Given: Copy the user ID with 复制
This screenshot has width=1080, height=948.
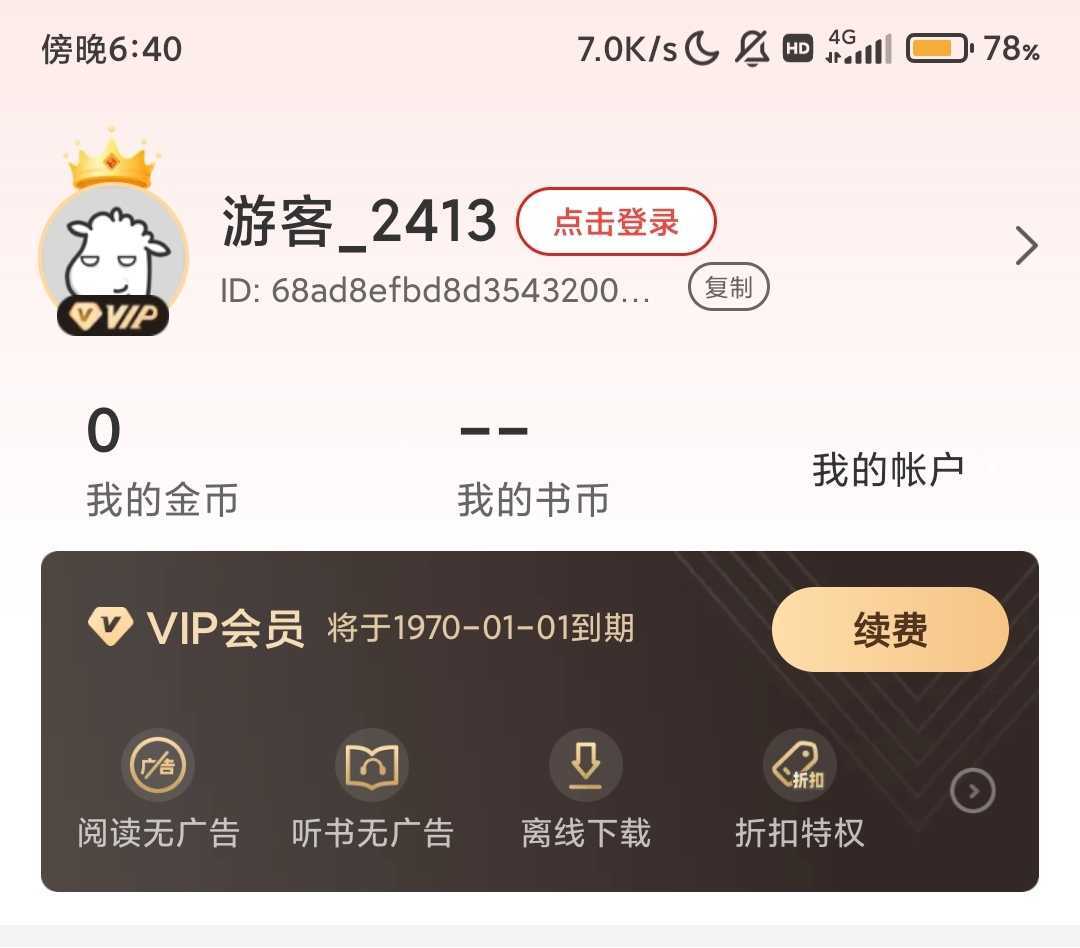Looking at the screenshot, I should point(728,289).
